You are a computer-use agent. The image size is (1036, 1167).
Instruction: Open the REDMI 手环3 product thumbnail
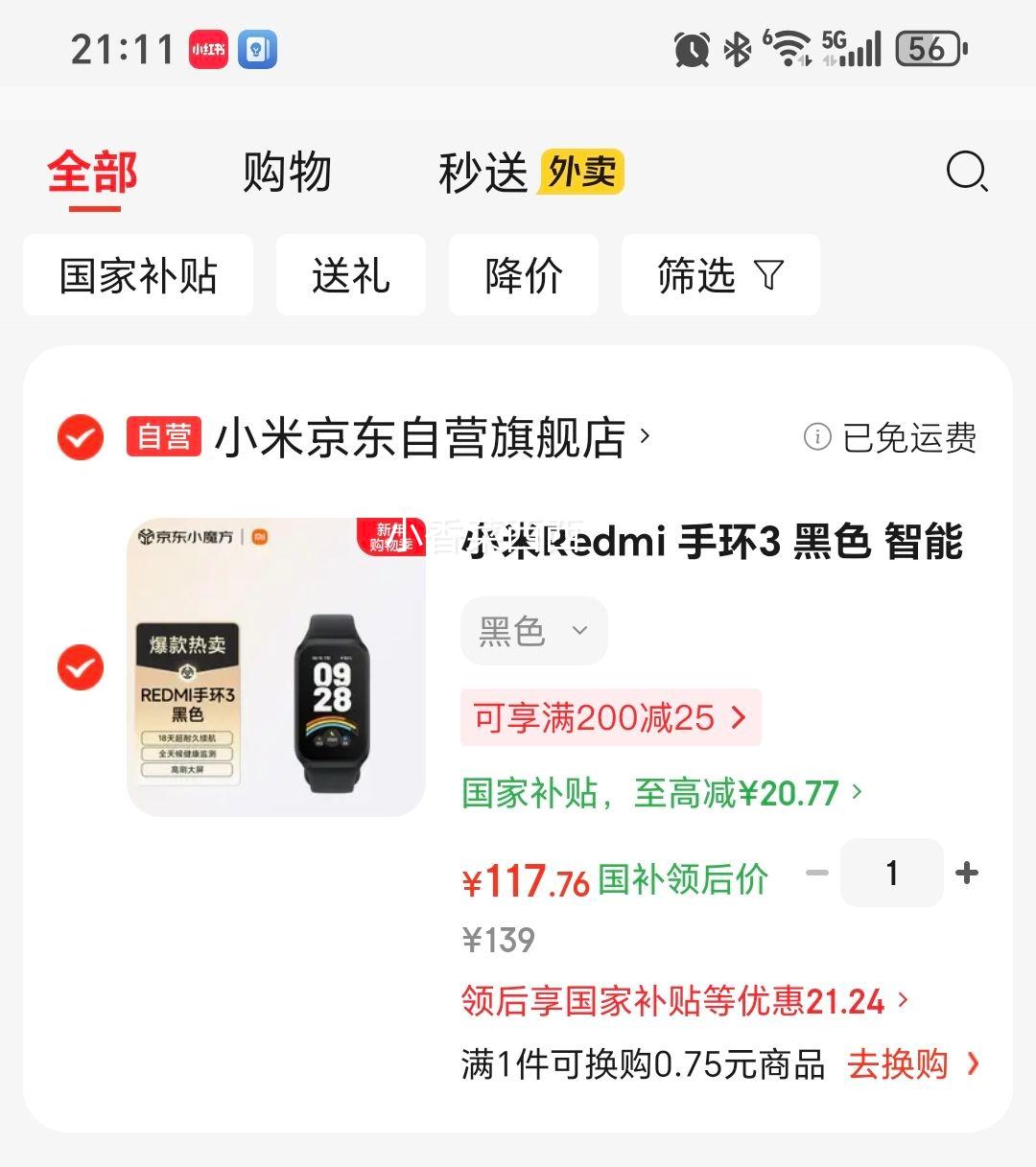click(275, 666)
